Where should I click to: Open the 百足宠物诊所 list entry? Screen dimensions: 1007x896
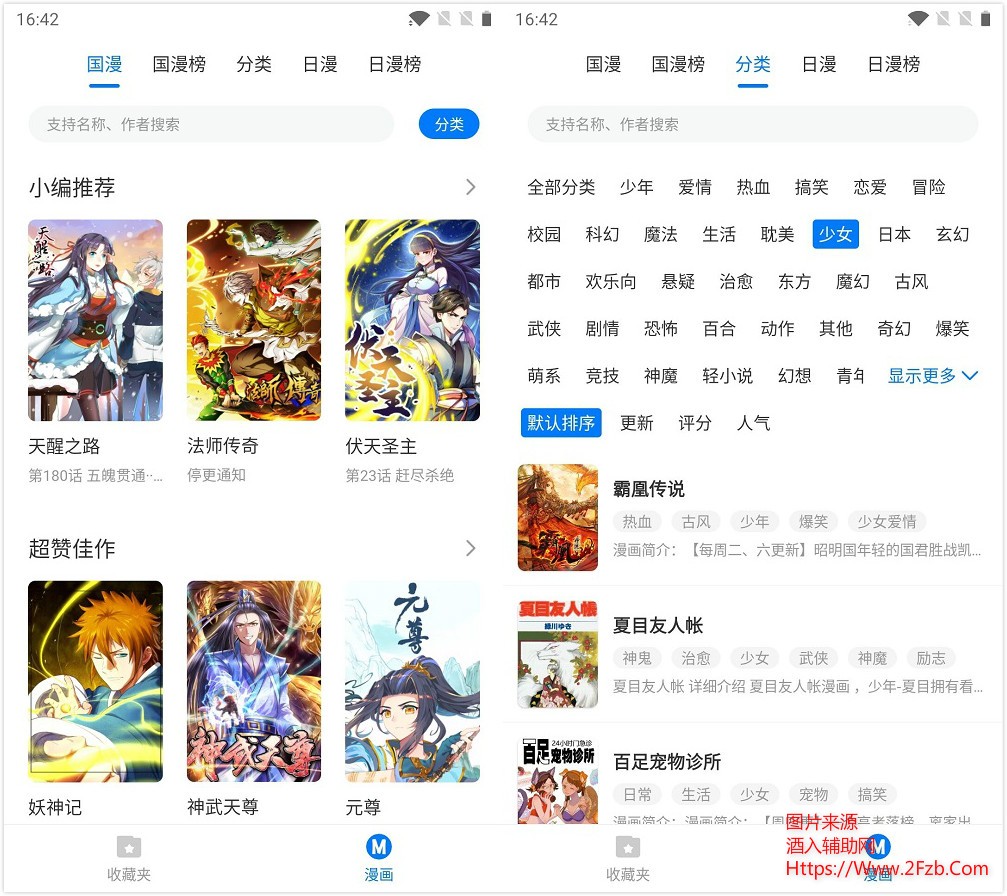pos(750,778)
